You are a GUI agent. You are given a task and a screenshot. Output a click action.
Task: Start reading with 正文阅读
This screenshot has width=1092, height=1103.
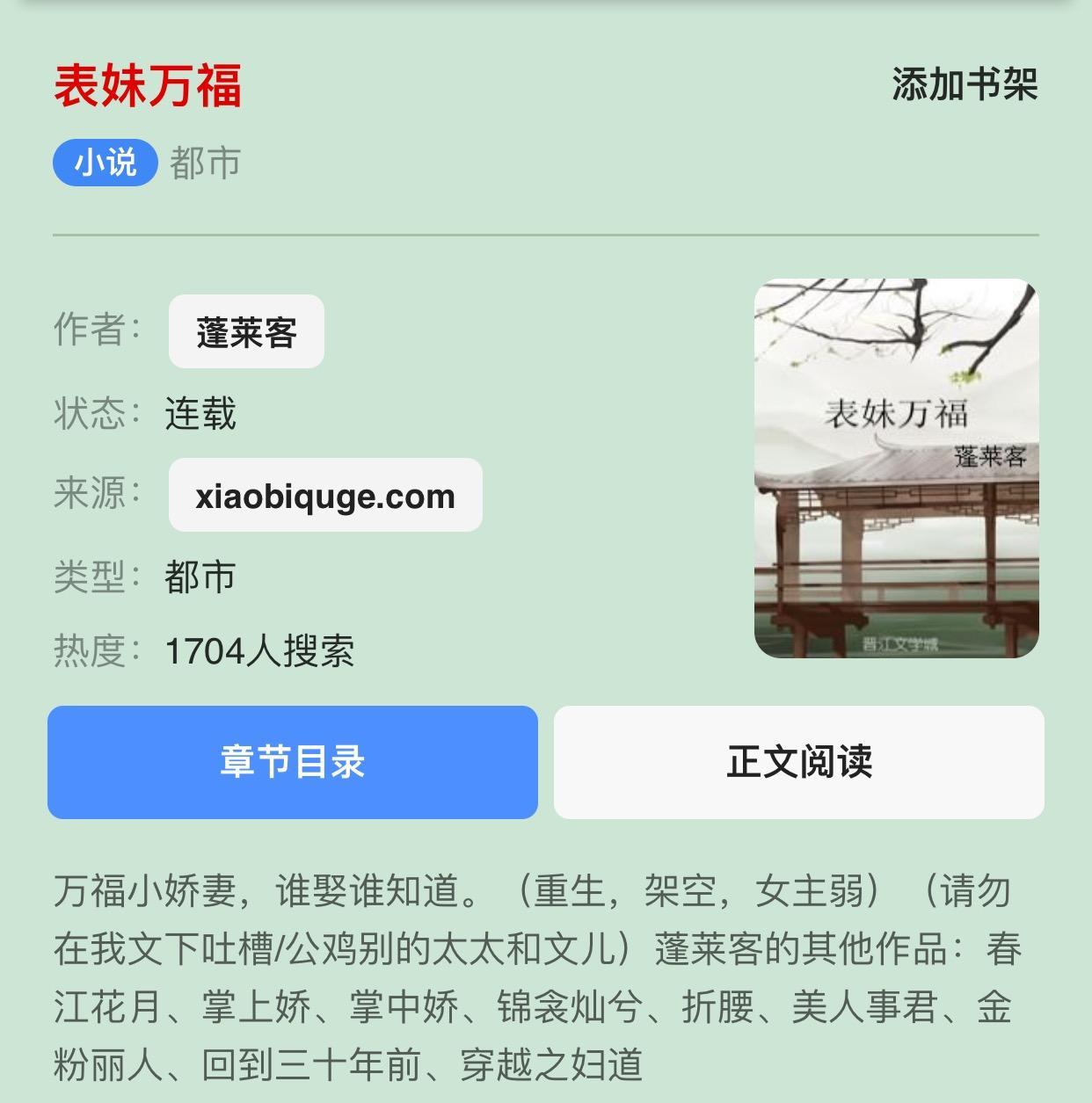click(x=798, y=762)
